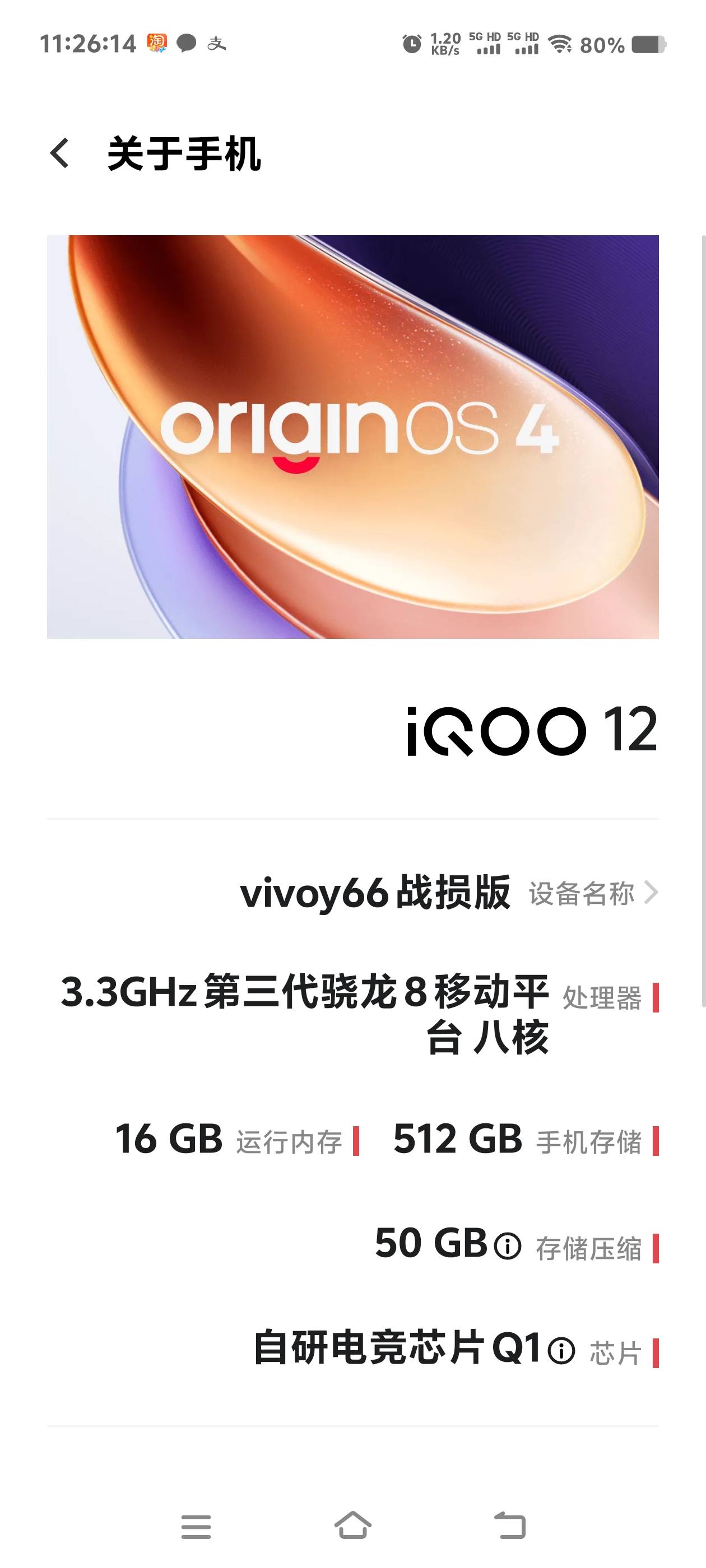Tap the info icon beside 自研电竞芯片Q1
706x1568 pixels.
point(561,1351)
